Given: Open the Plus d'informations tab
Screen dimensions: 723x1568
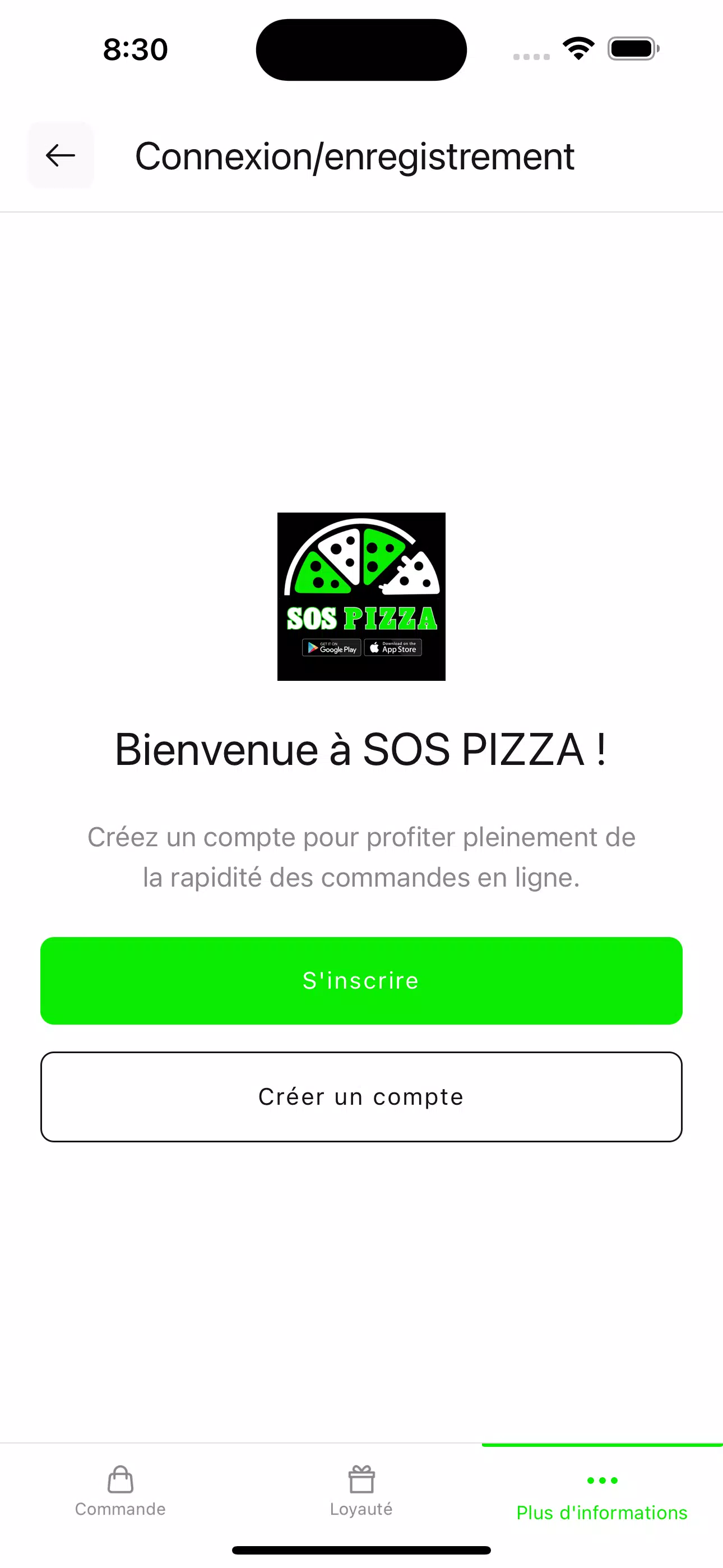Looking at the screenshot, I should point(601,1512).
